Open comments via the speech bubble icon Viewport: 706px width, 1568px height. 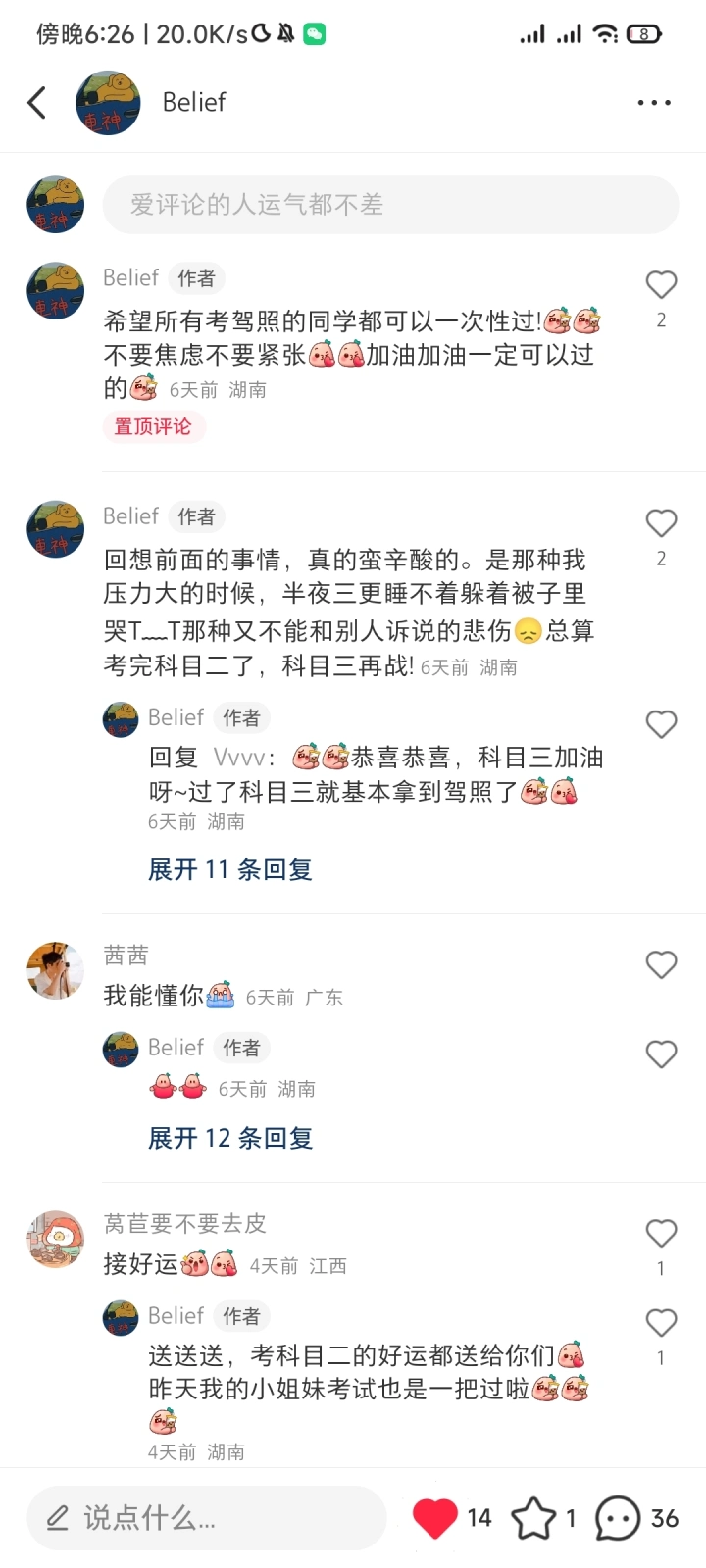[618, 1518]
